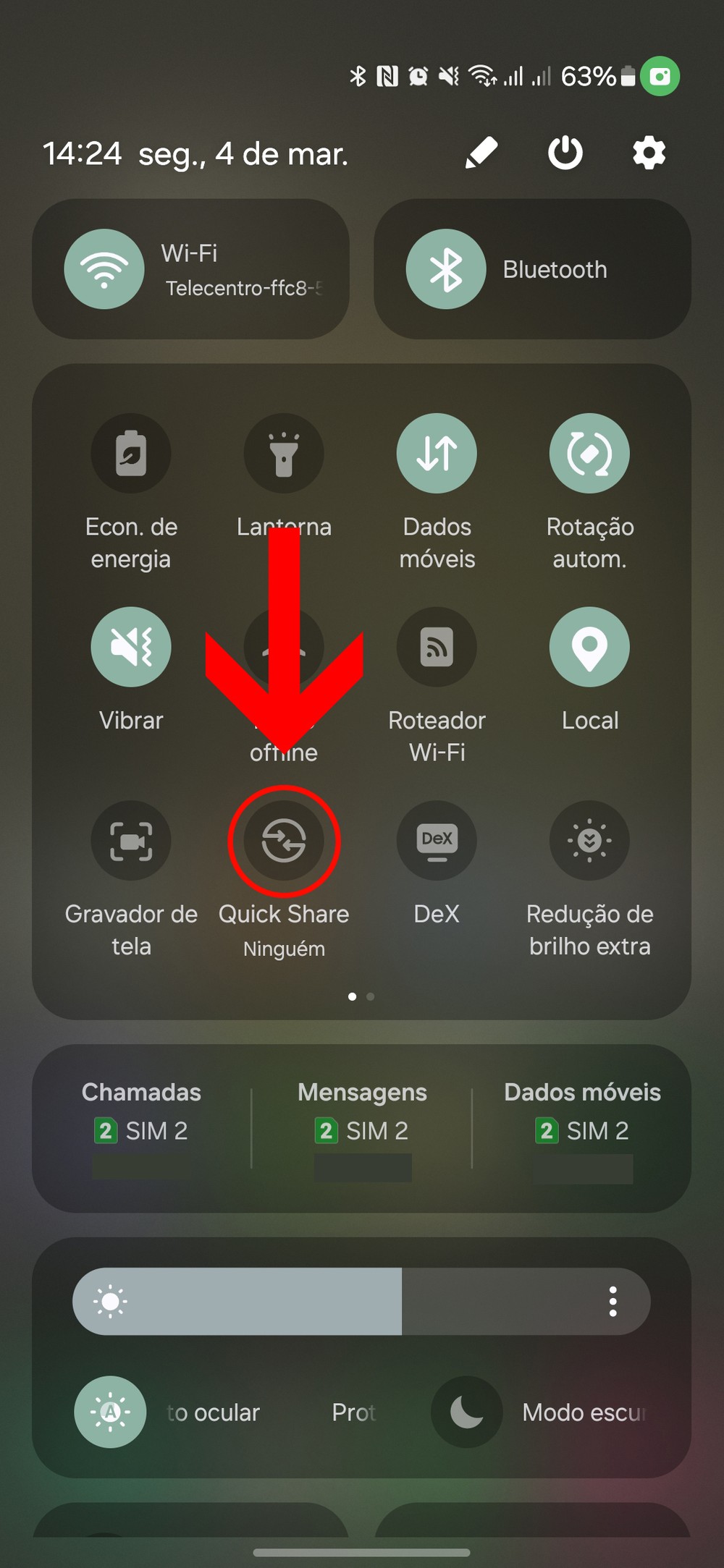Turn off Local location
This screenshot has height=1568, width=724.
[589, 647]
